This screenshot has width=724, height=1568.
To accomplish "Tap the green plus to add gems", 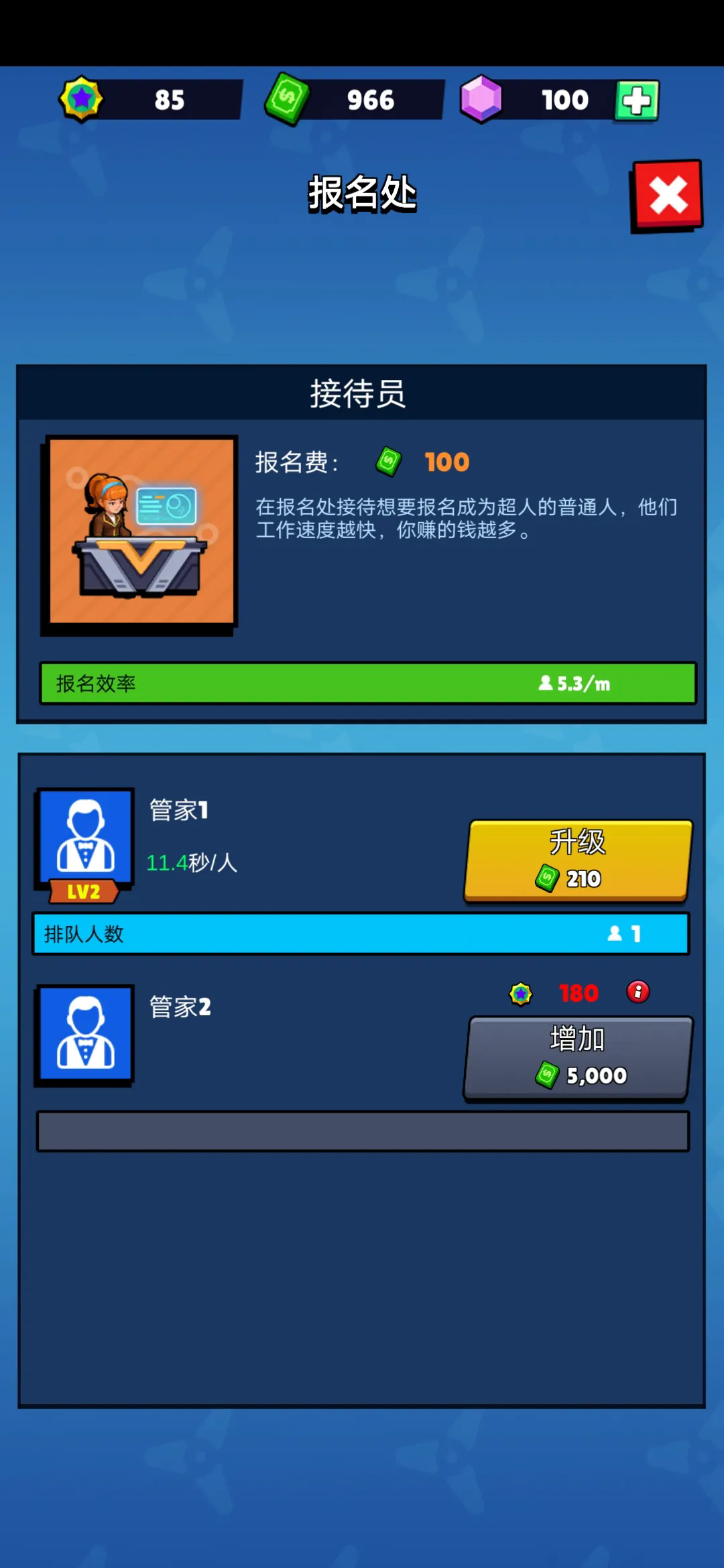I will click(x=636, y=101).
